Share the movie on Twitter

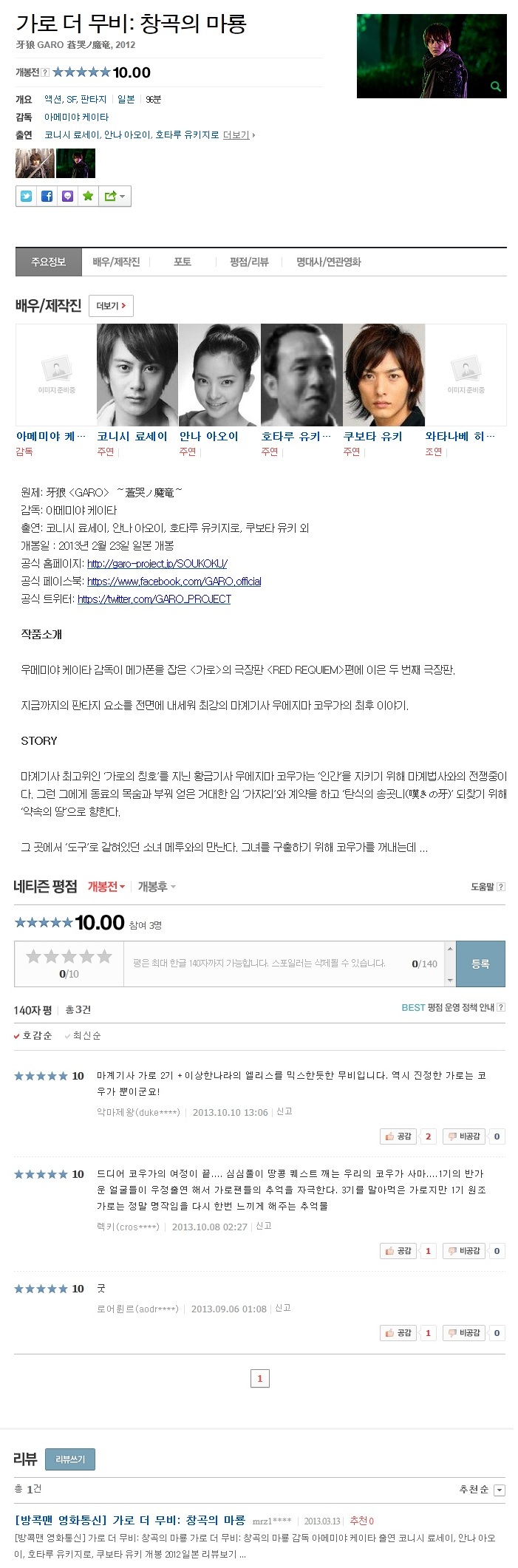pyautogui.click(x=27, y=197)
